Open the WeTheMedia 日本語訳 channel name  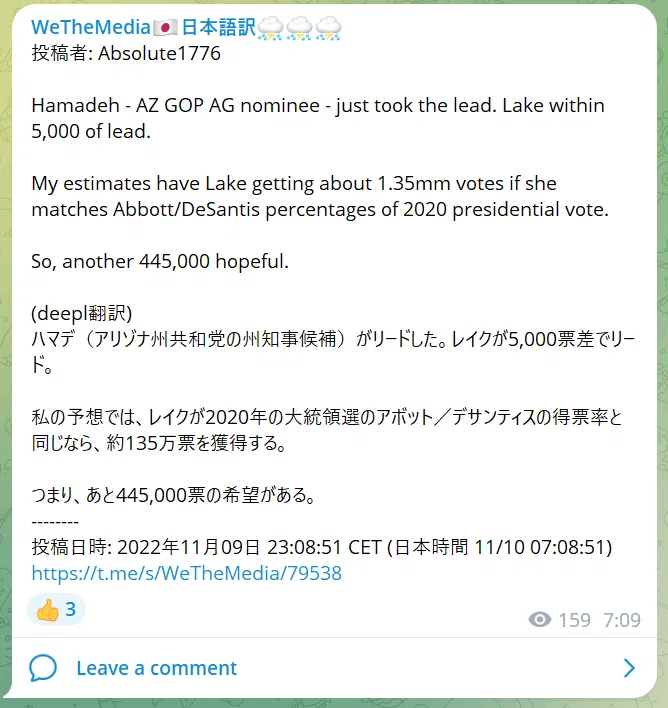tap(186, 28)
